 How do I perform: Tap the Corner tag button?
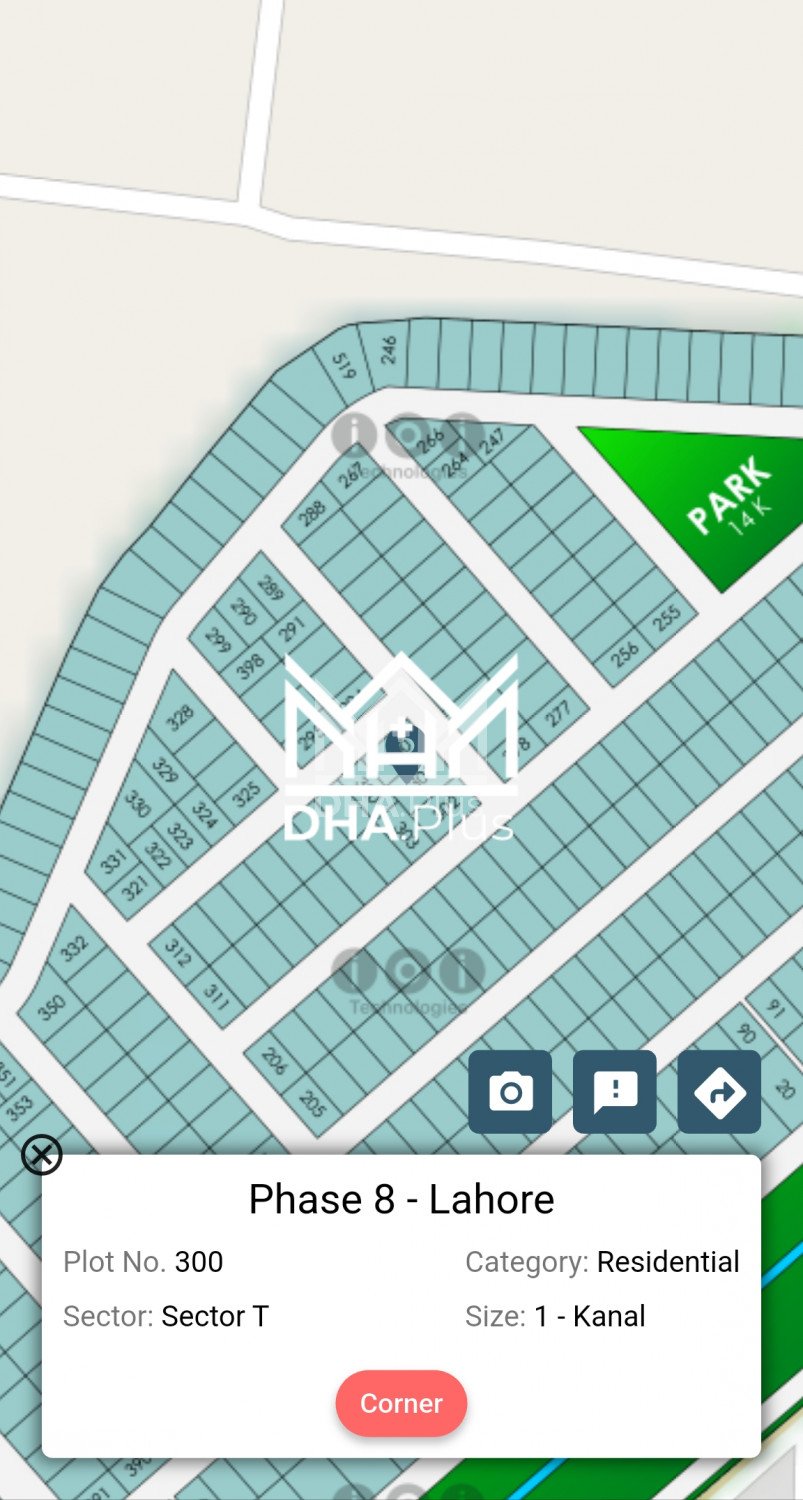tap(401, 1403)
